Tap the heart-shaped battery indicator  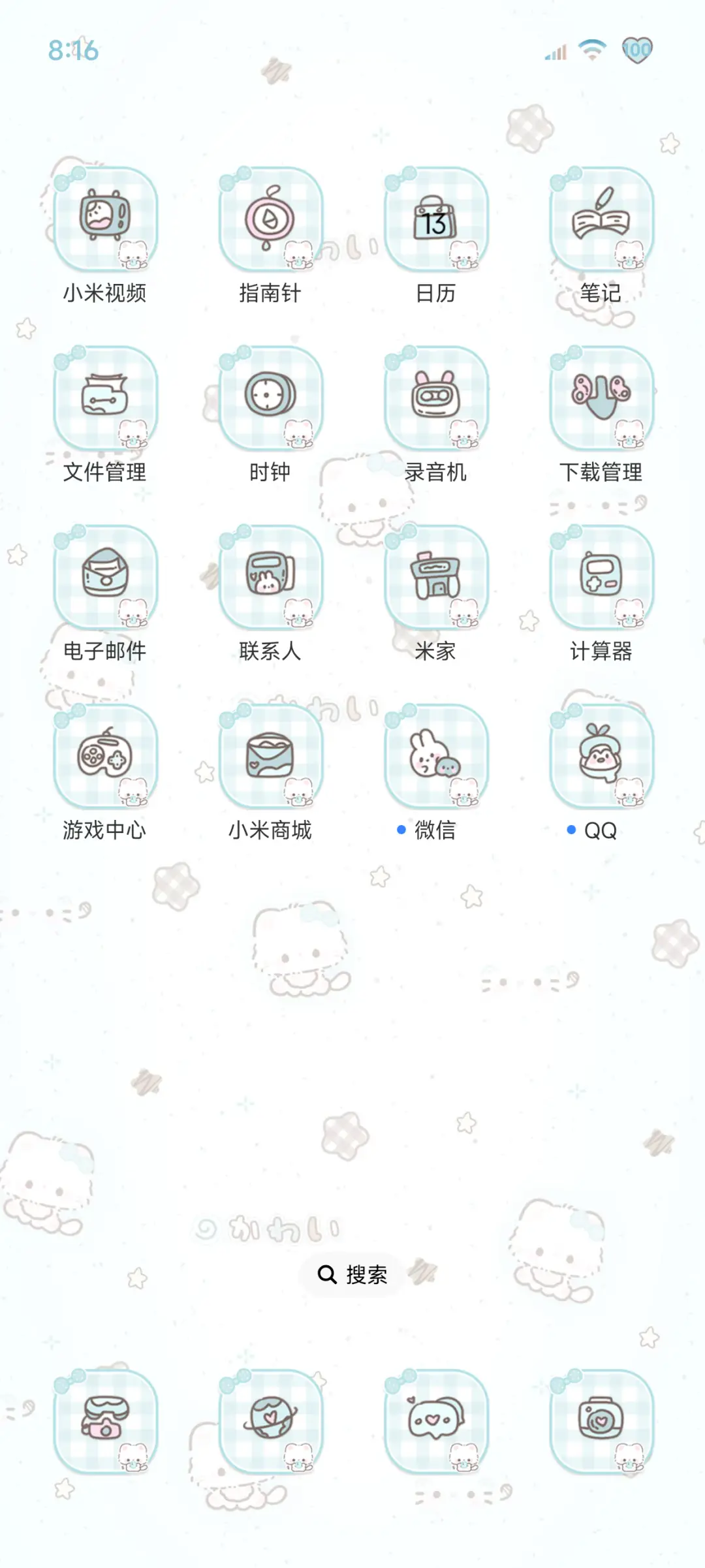[x=636, y=49]
